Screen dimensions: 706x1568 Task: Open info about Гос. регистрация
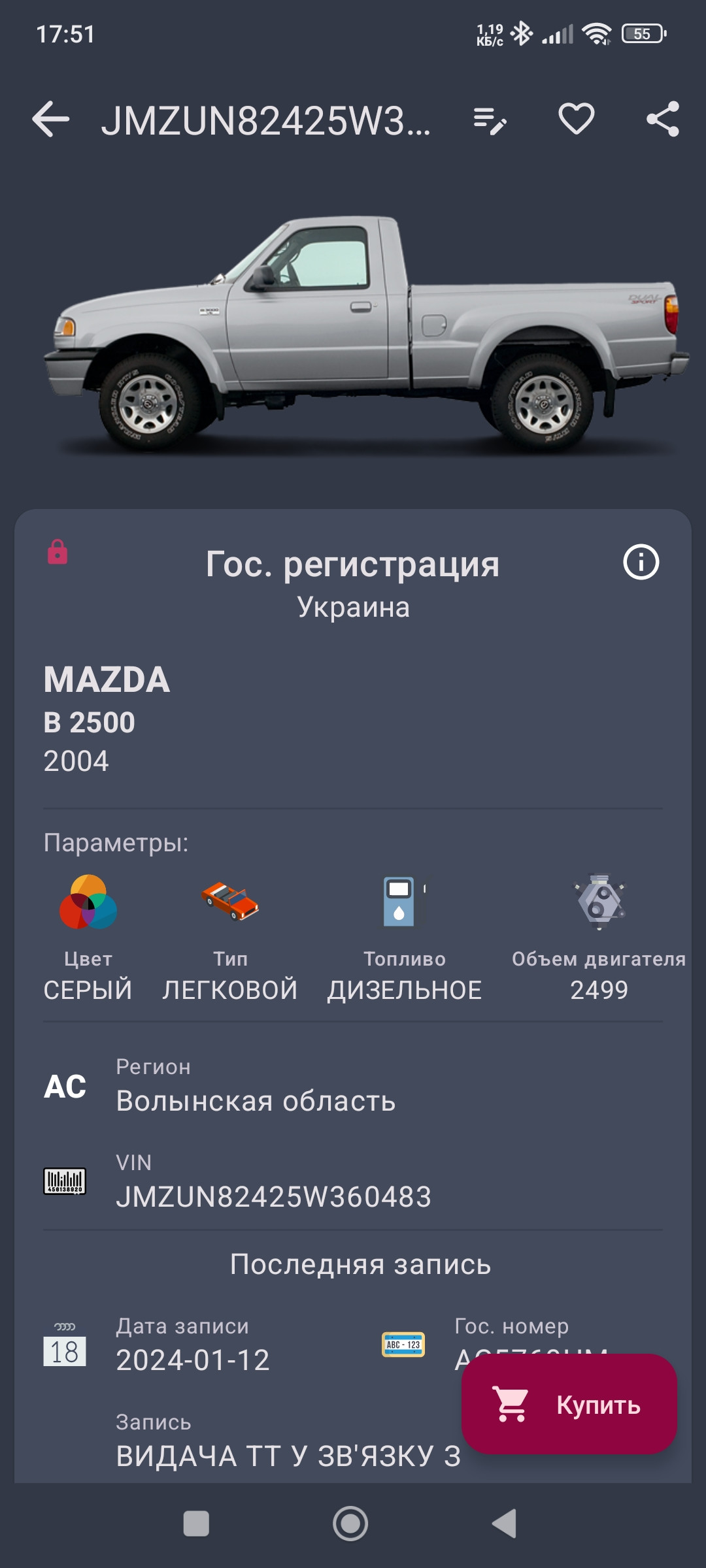pyautogui.click(x=641, y=562)
